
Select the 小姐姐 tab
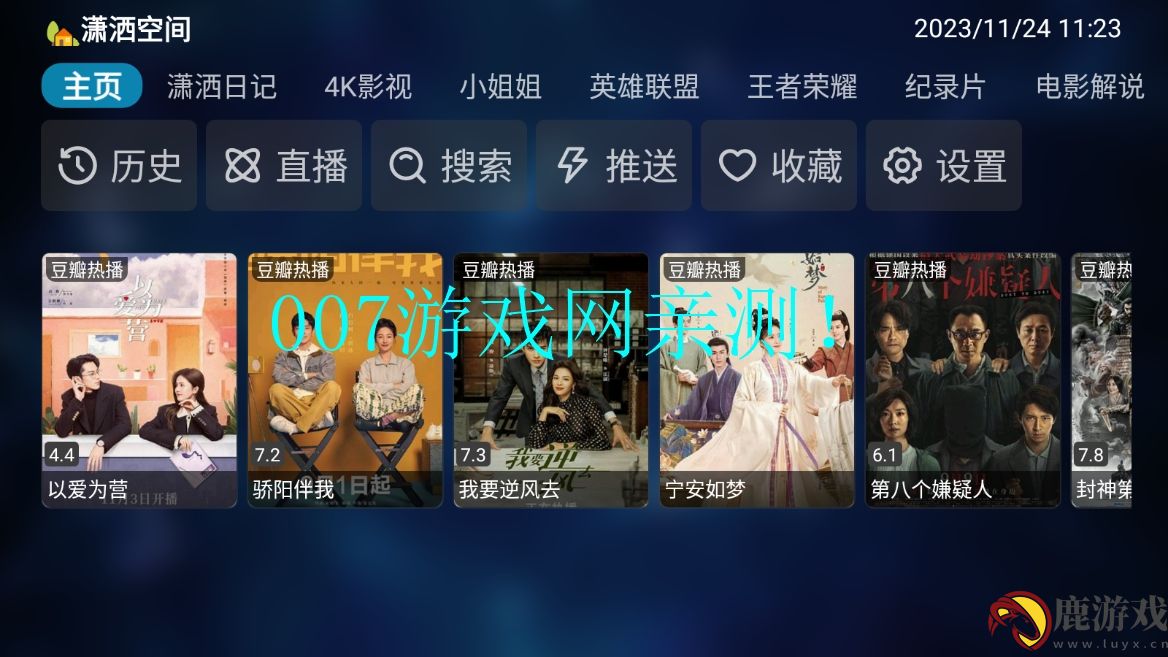click(500, 87)
